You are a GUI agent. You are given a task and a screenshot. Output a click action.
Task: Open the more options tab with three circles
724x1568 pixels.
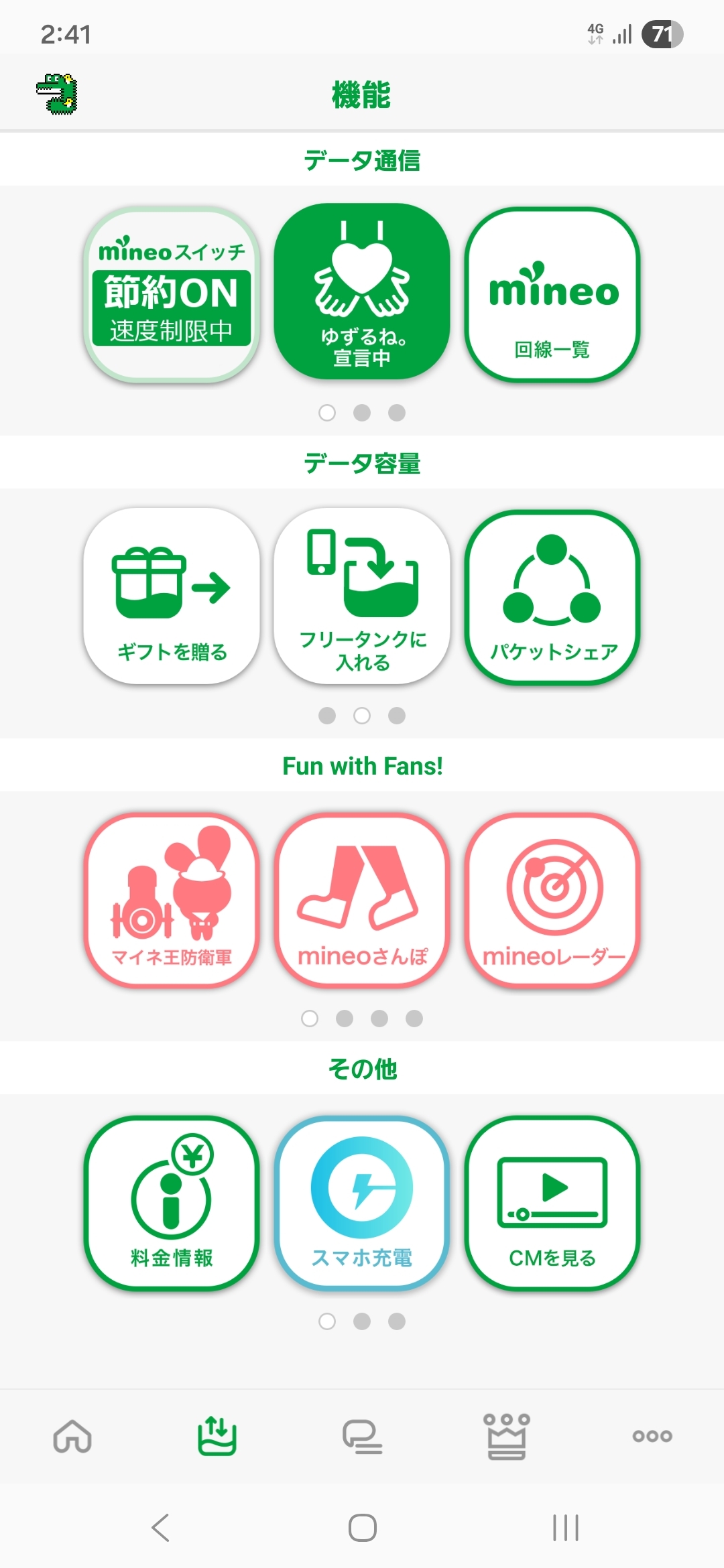click(652, 1436)
